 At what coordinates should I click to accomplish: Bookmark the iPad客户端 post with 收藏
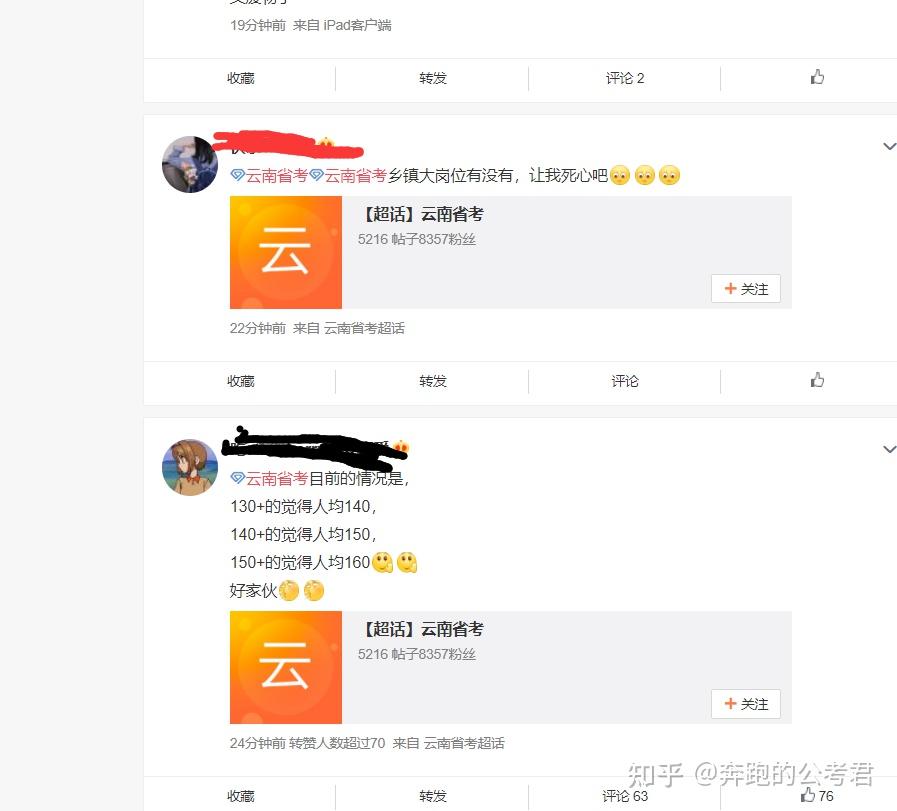pos(240,78)
